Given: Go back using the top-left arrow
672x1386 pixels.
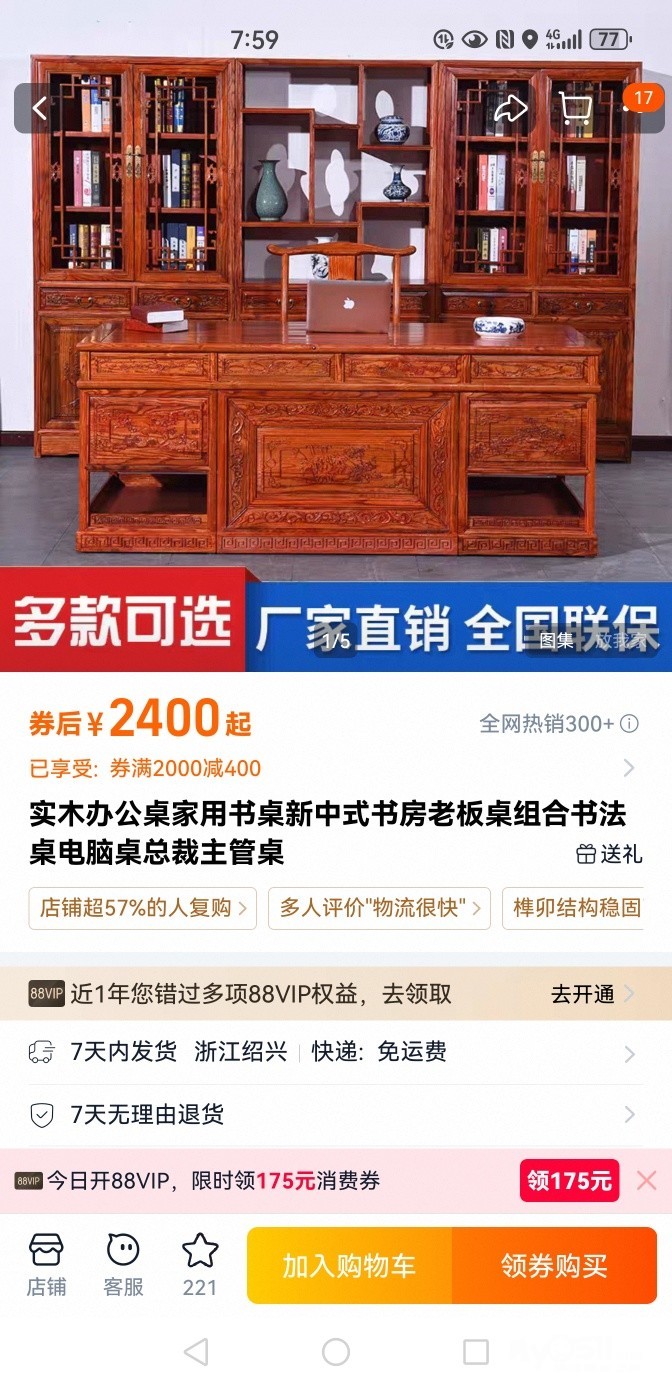Looking at the screenshot, I should point(40,108).
